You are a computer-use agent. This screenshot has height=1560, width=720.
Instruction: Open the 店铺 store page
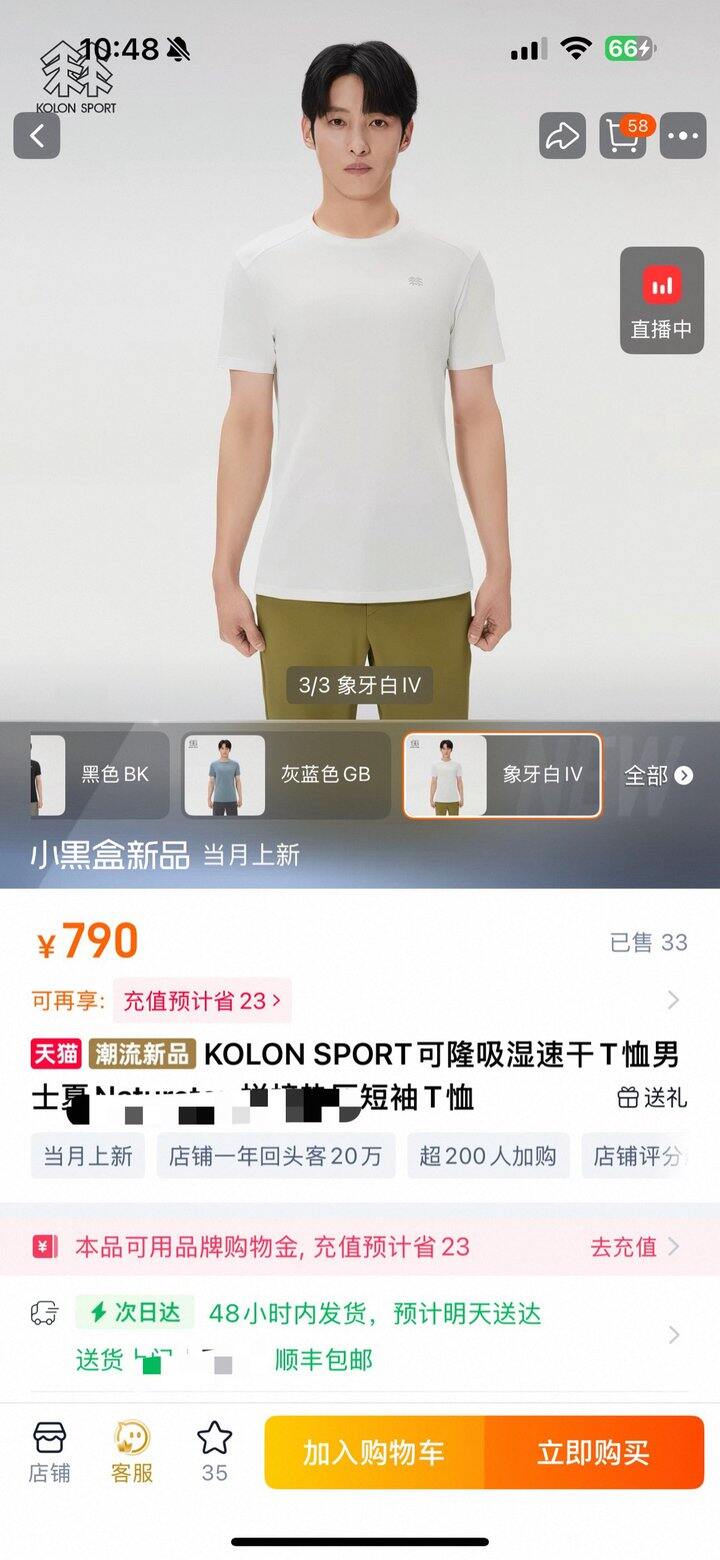[x=49, y=1452]
